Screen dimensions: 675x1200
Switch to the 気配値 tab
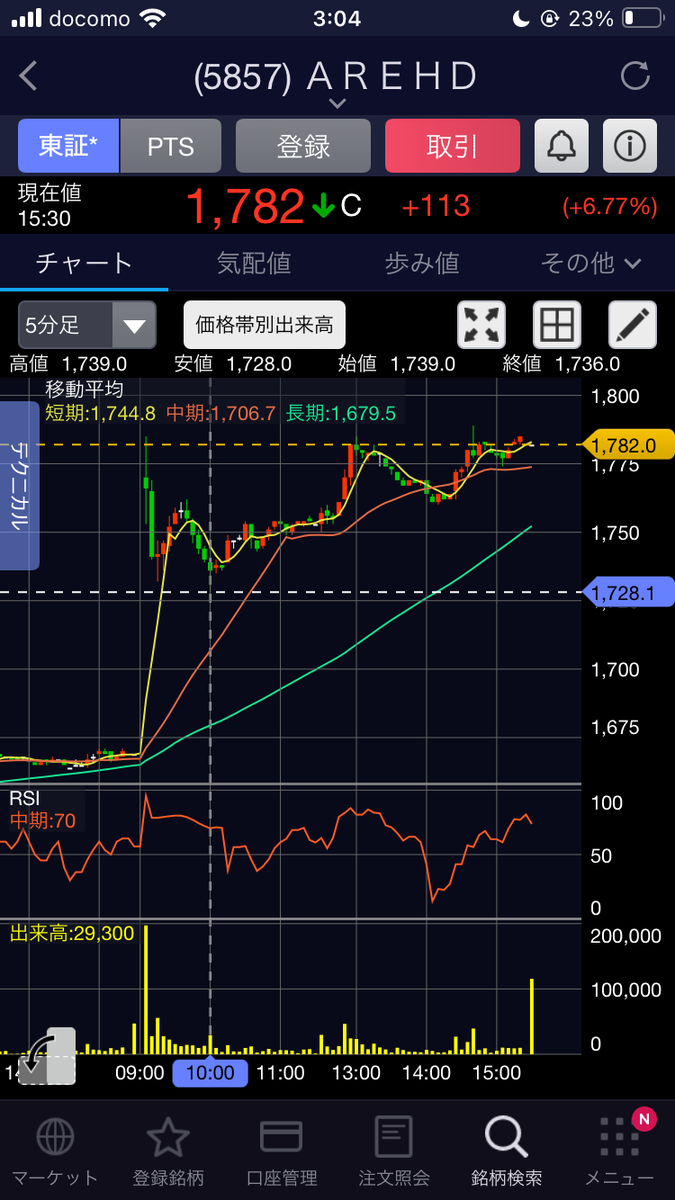tap(254, 263)
